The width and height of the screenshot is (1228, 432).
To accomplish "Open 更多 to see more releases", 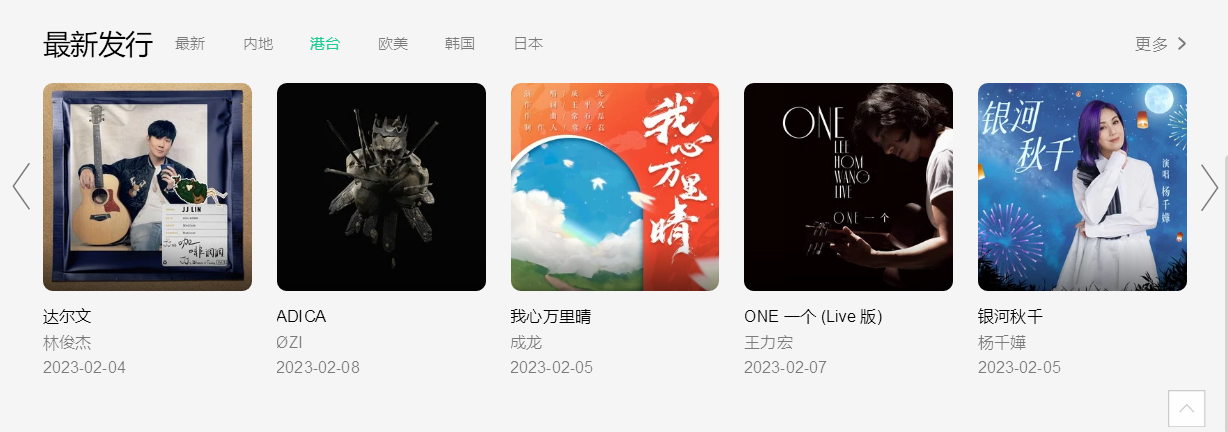I will point(1160,44).
